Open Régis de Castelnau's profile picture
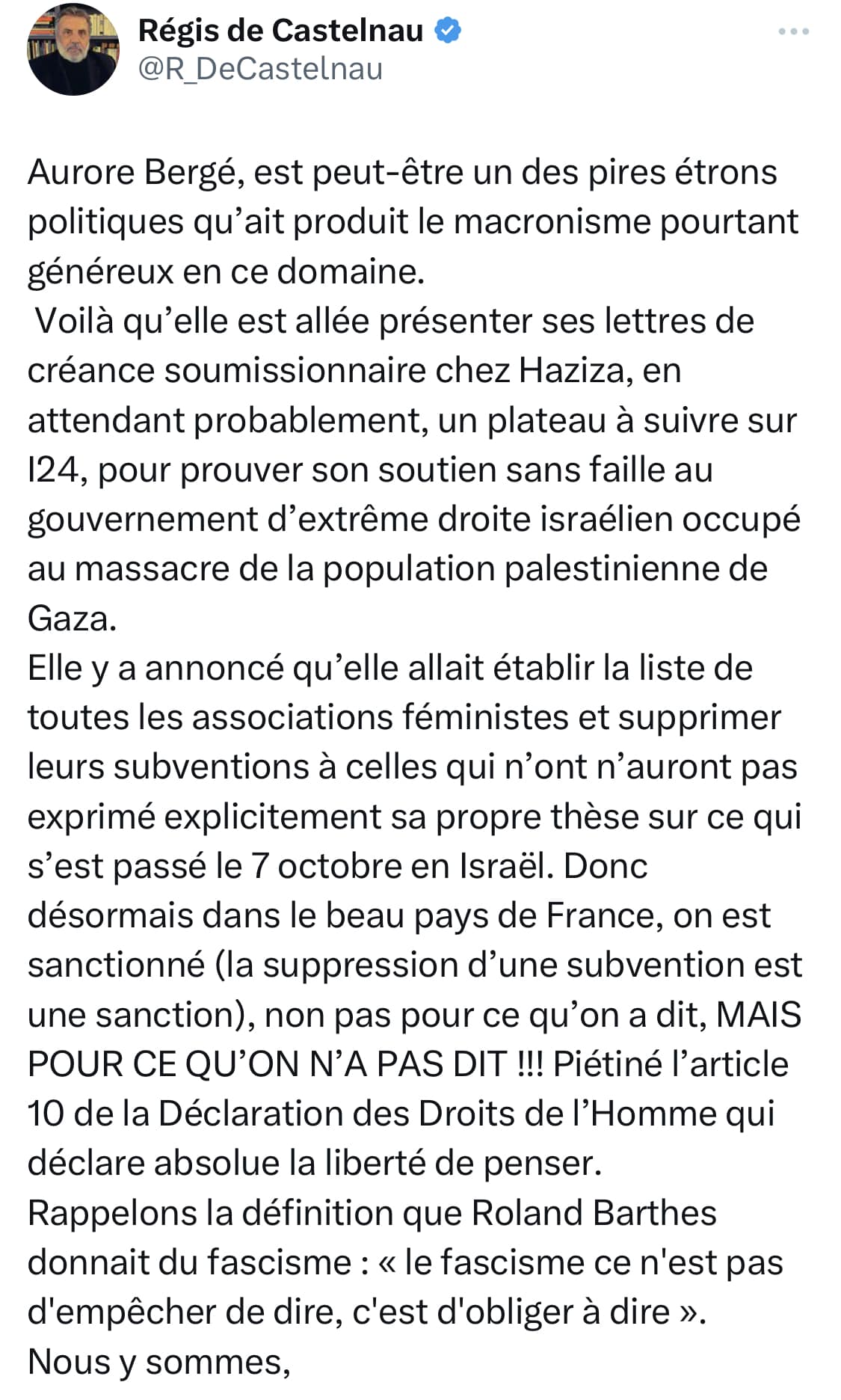 pos(73,50)
